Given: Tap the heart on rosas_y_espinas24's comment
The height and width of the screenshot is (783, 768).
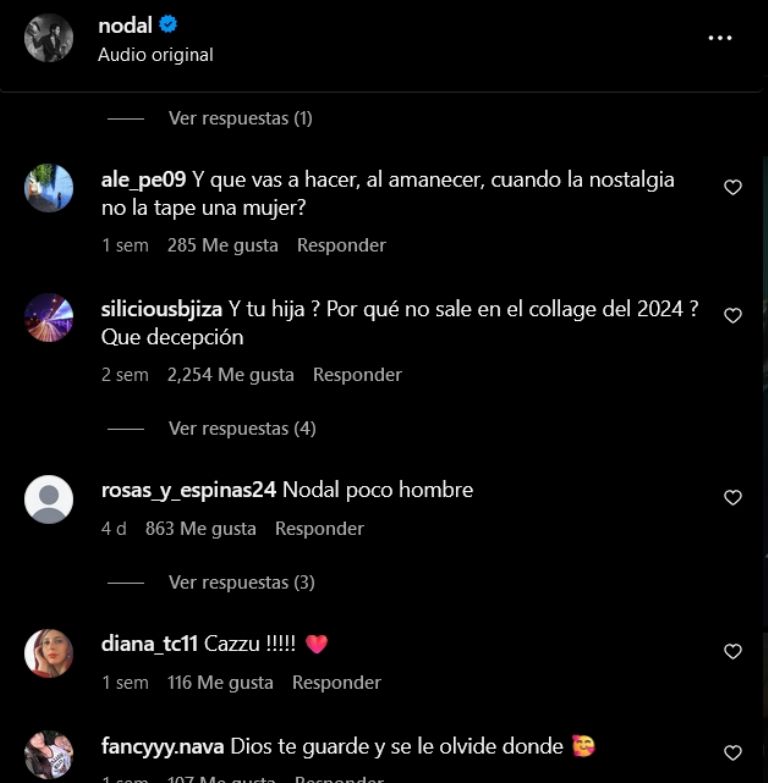Looking at the screenshot, I should coord(733,497).
